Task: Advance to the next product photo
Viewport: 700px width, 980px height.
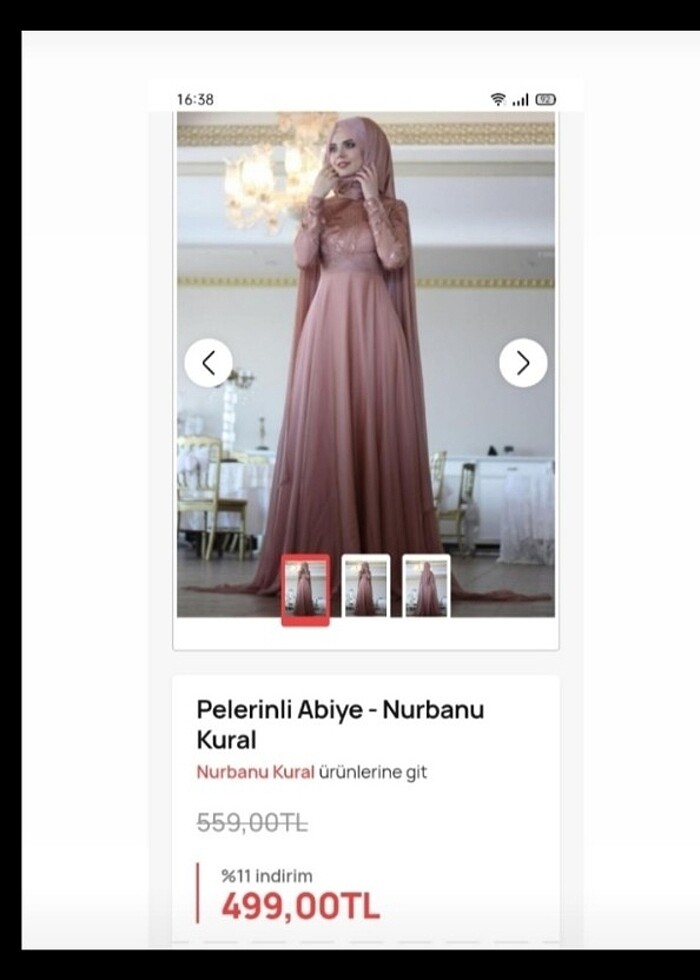Action: tap(523, 363)
